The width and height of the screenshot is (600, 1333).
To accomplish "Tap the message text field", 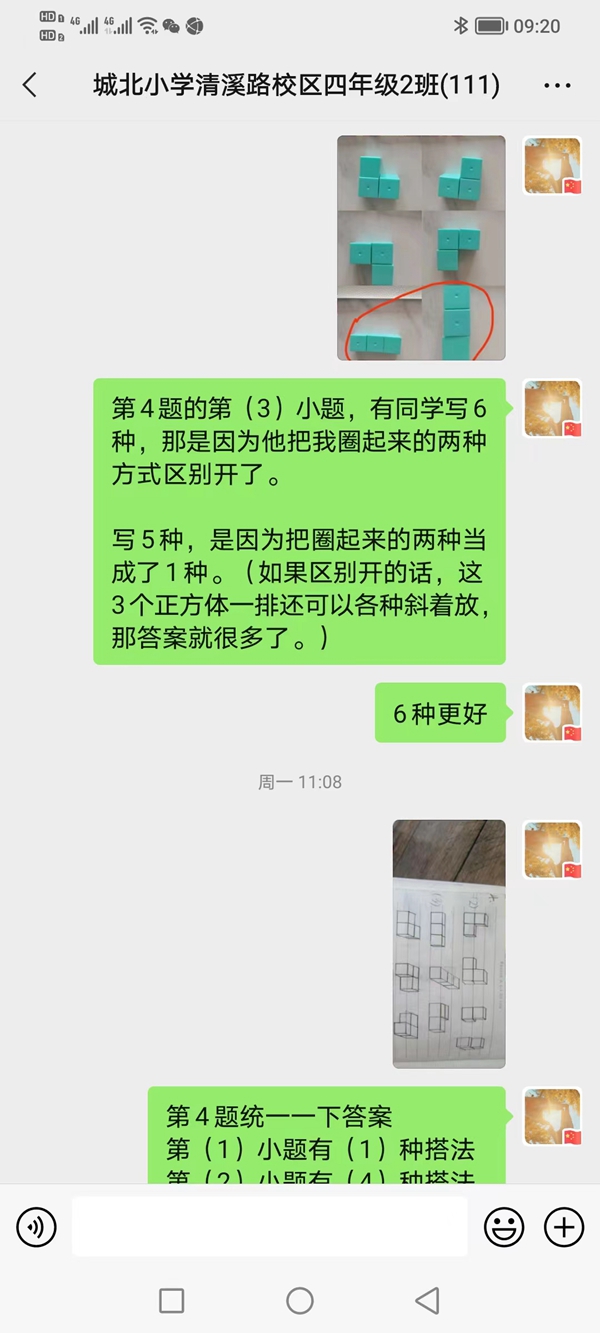I will tap(269, 1226).
